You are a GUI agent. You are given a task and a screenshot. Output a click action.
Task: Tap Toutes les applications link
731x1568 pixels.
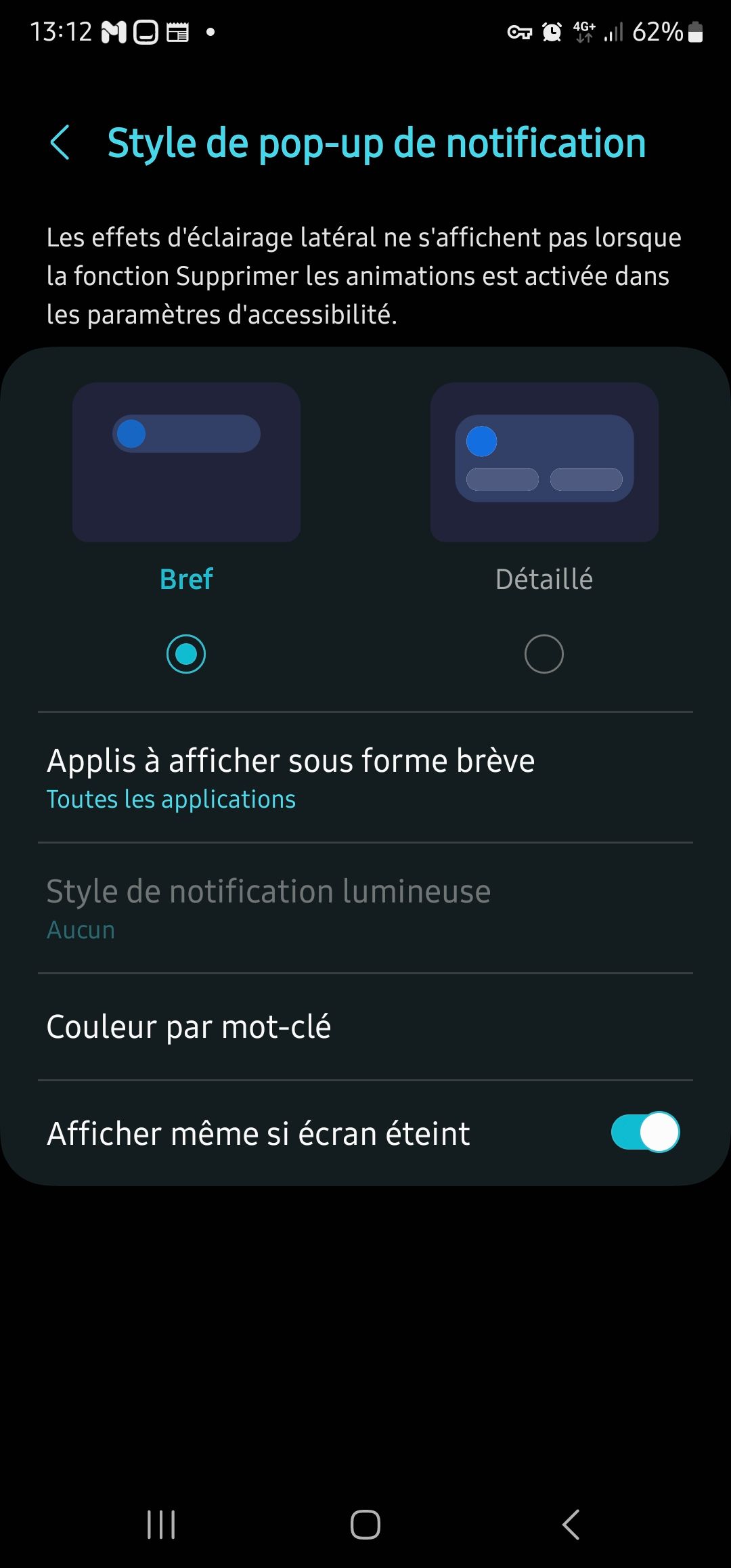pyautogui.click(x=170, y=799)
